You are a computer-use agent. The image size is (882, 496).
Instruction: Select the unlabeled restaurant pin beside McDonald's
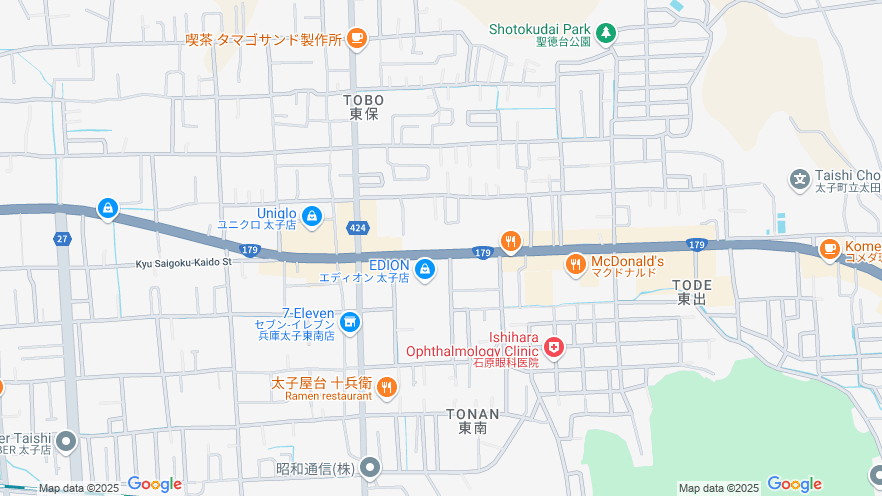[x=511, y=240]
